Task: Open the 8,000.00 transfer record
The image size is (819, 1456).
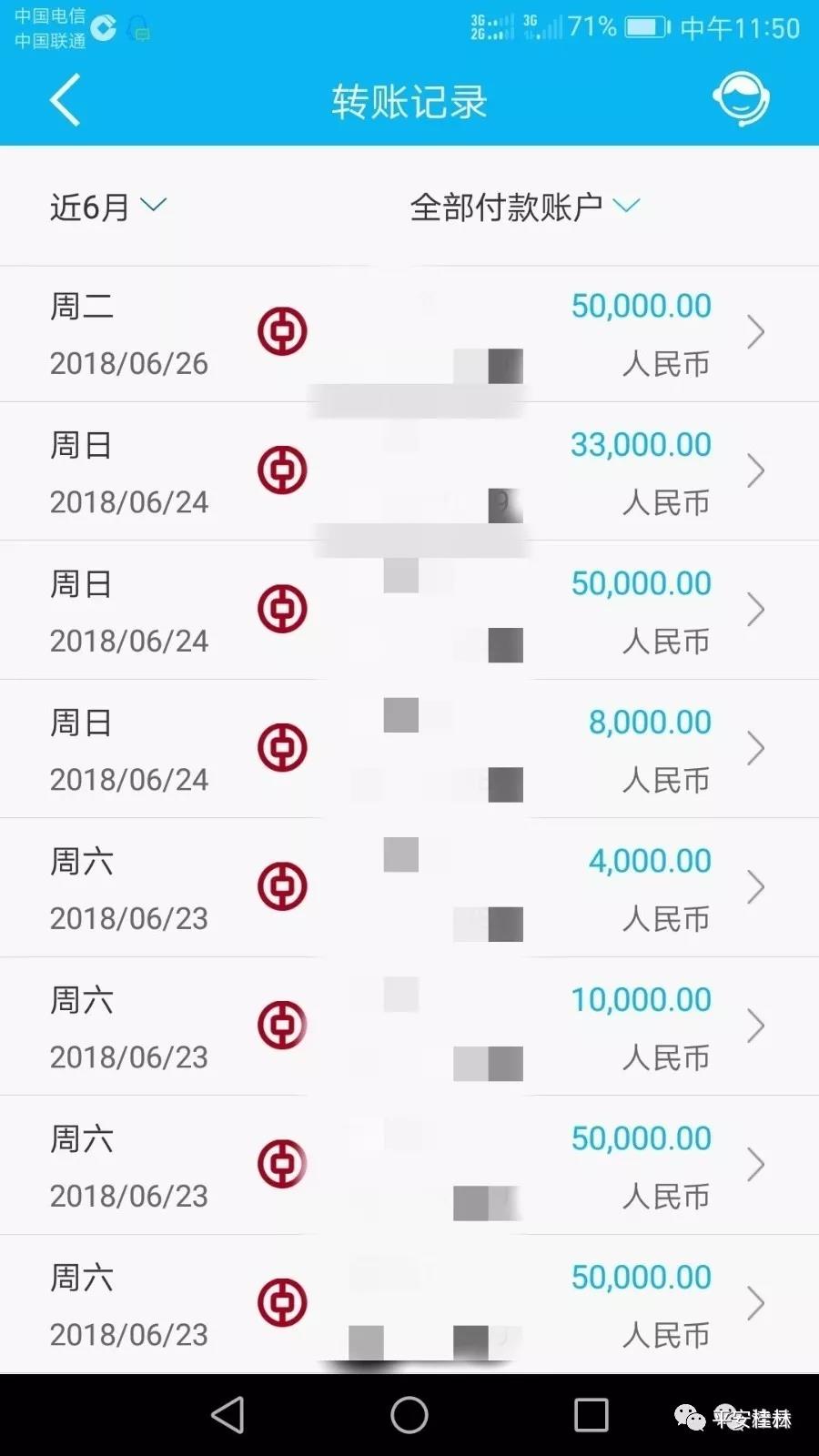Action: coord(409,749)
